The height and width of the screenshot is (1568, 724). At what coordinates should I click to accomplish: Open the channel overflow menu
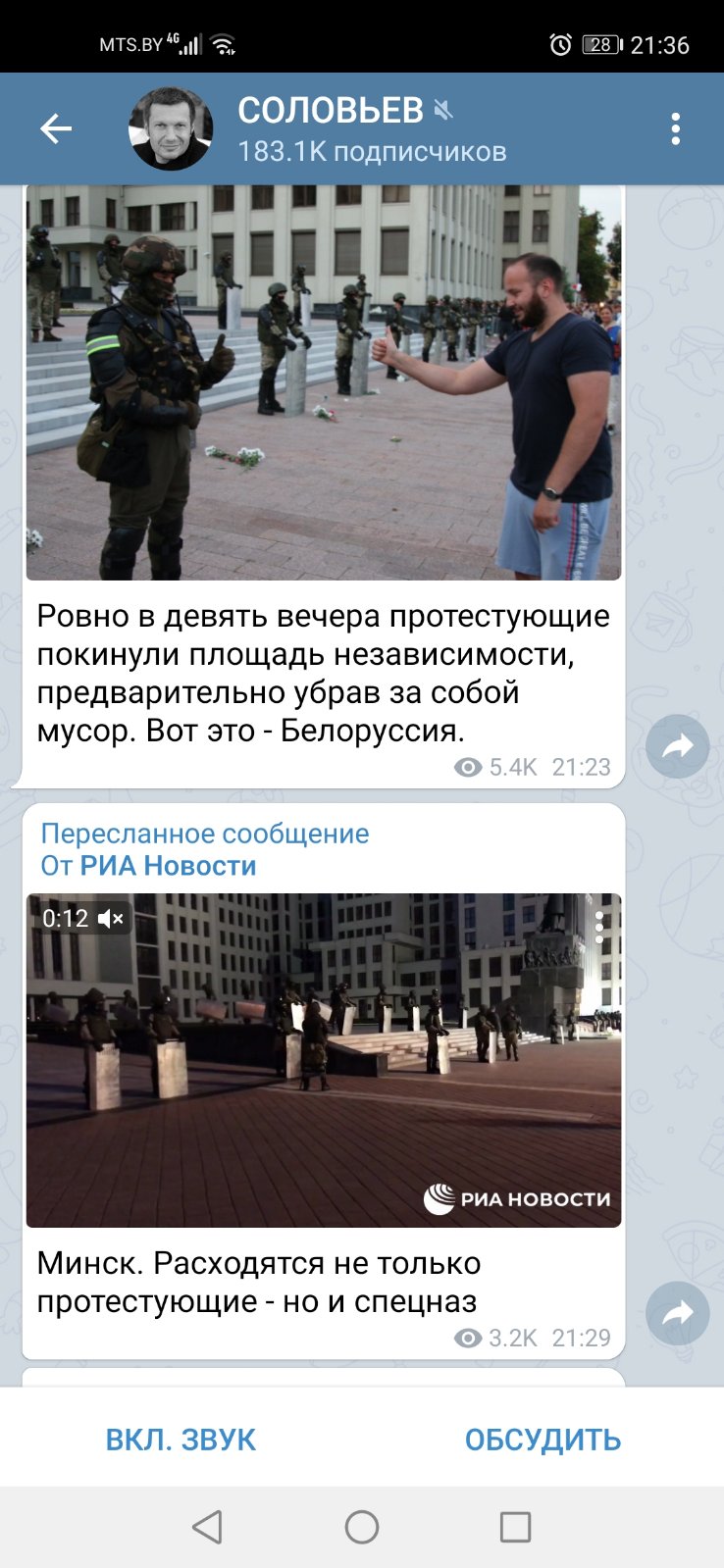(x=675, y=128)
